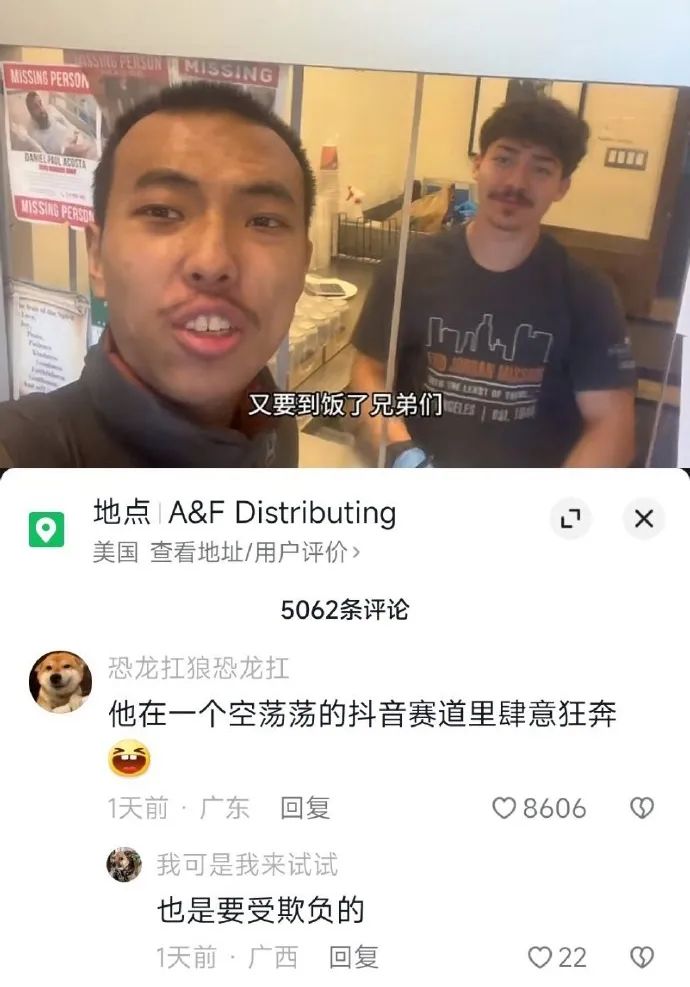This screenshot has height=987, width=690.
Task: Open 恐龙扛狼恐龙扛's profile avatar
Action: tap(60, 681)
